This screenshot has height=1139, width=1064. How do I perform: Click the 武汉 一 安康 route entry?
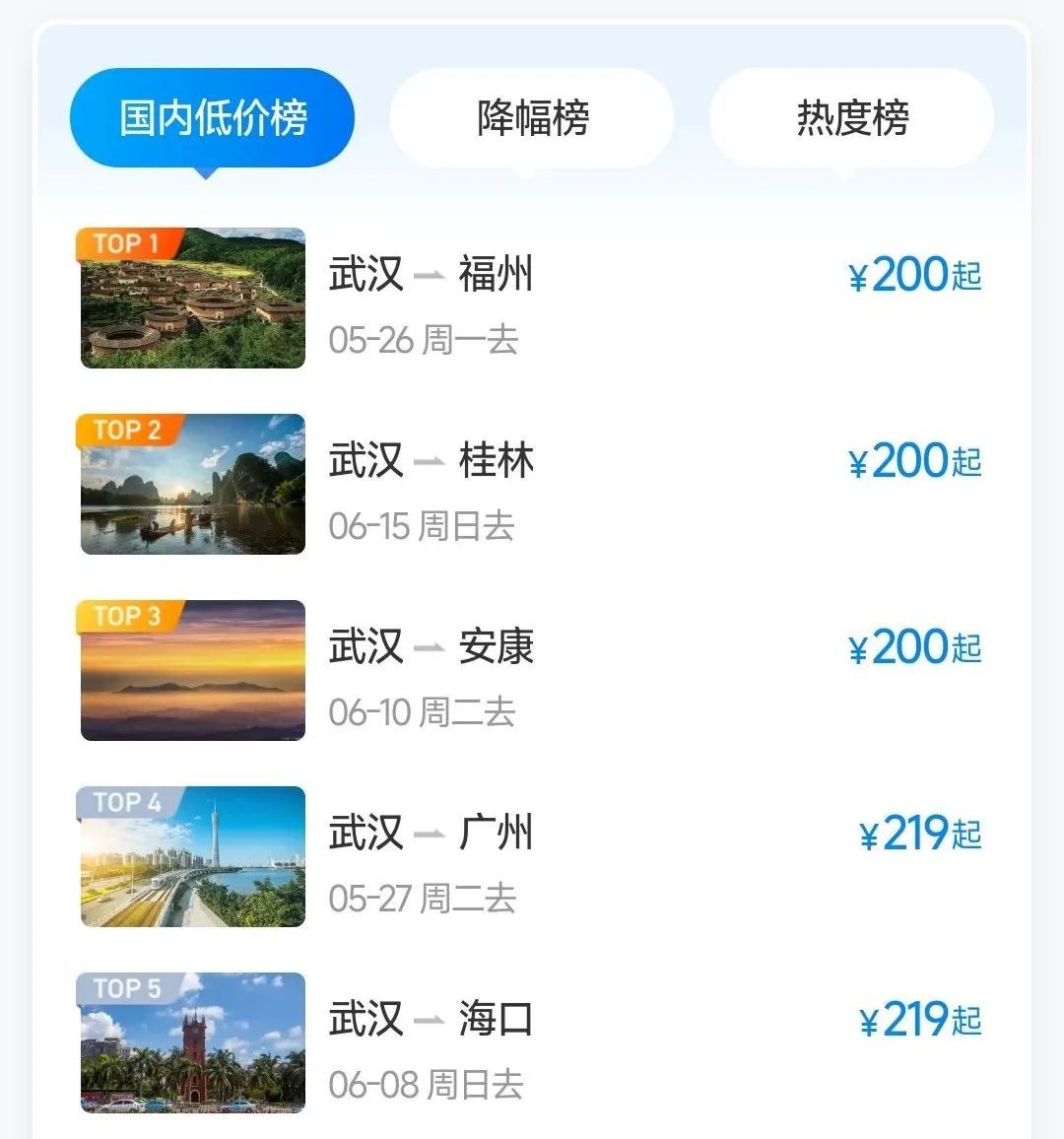(x=432, y=647)
